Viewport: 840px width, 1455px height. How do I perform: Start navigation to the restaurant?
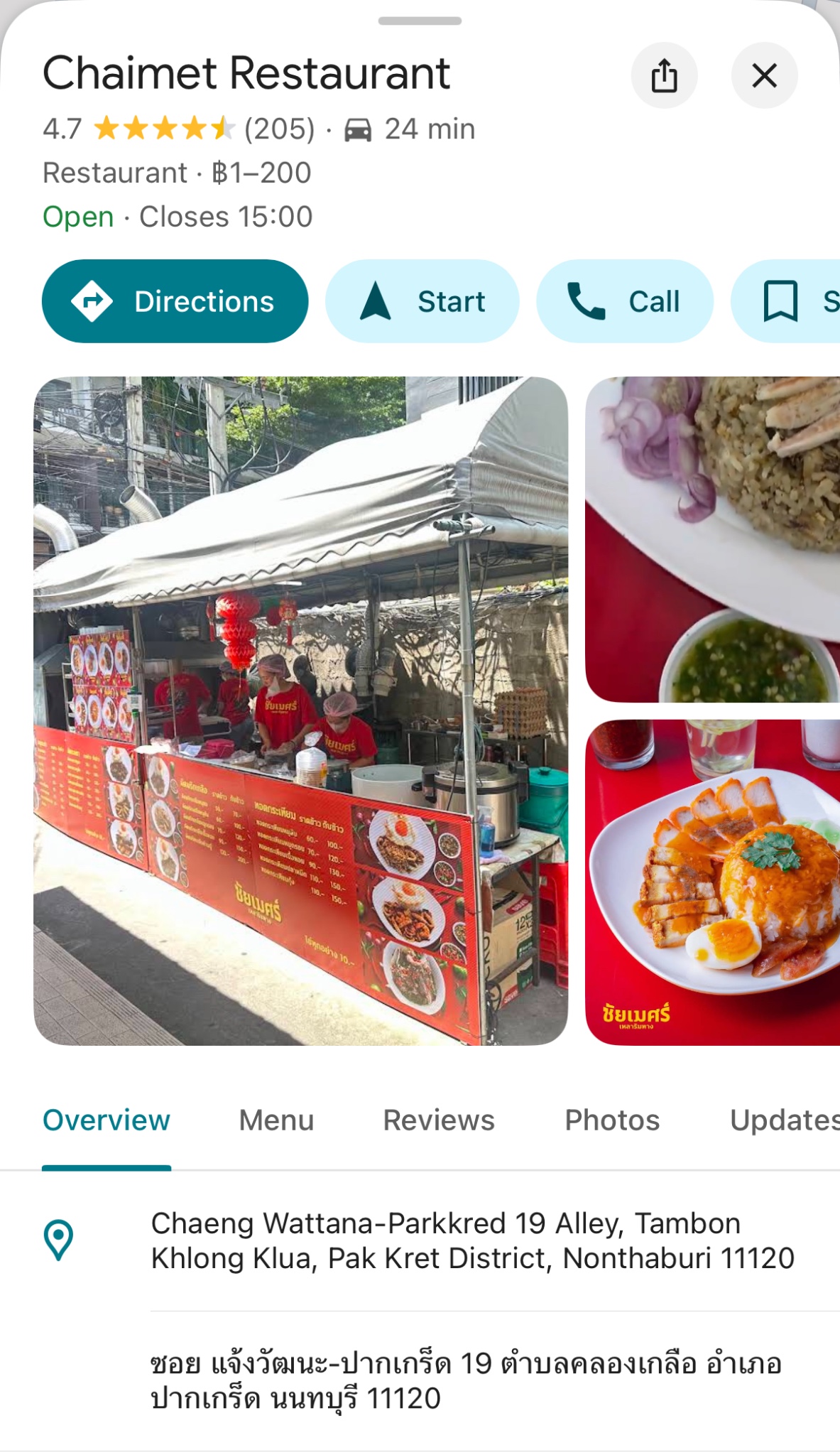click(422, 301)
